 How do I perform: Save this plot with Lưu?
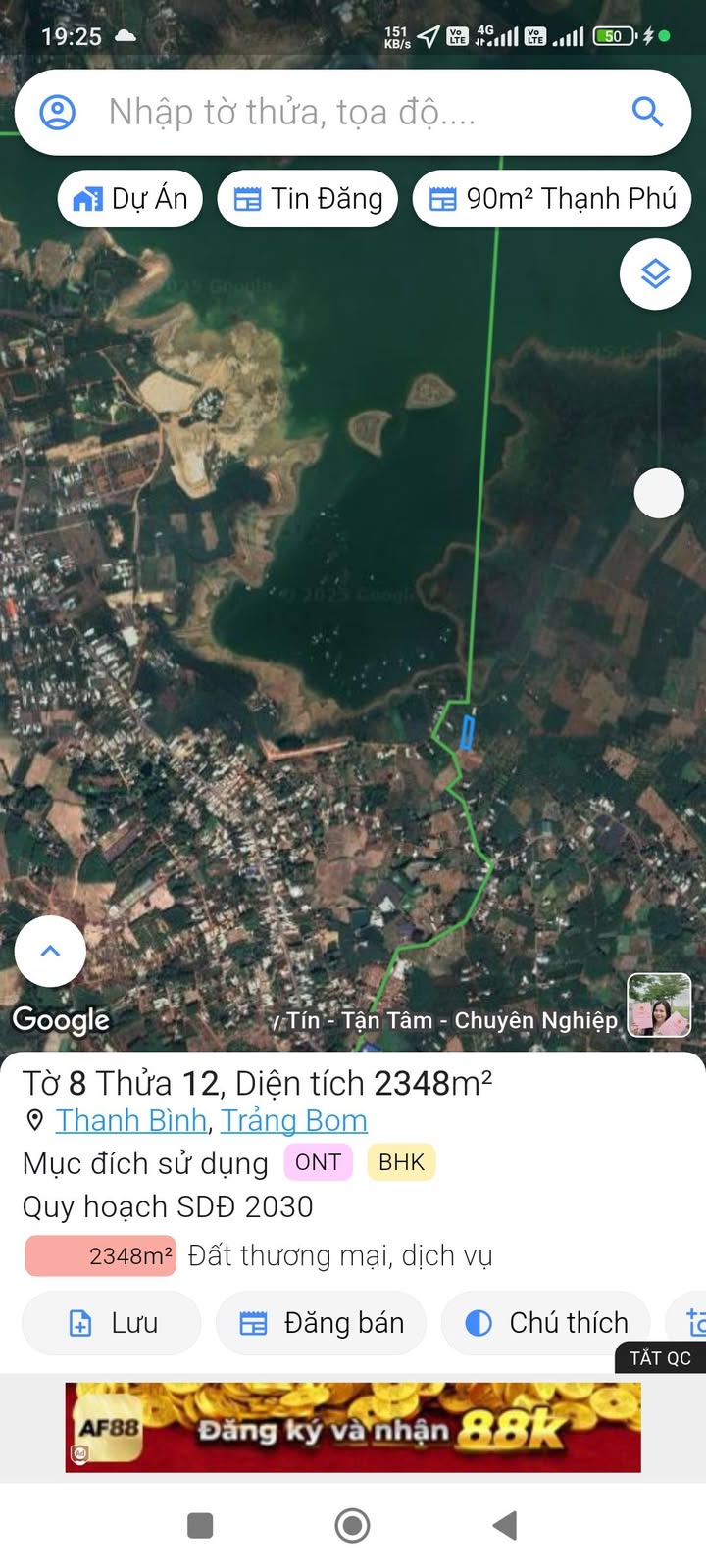point(112,1323)
